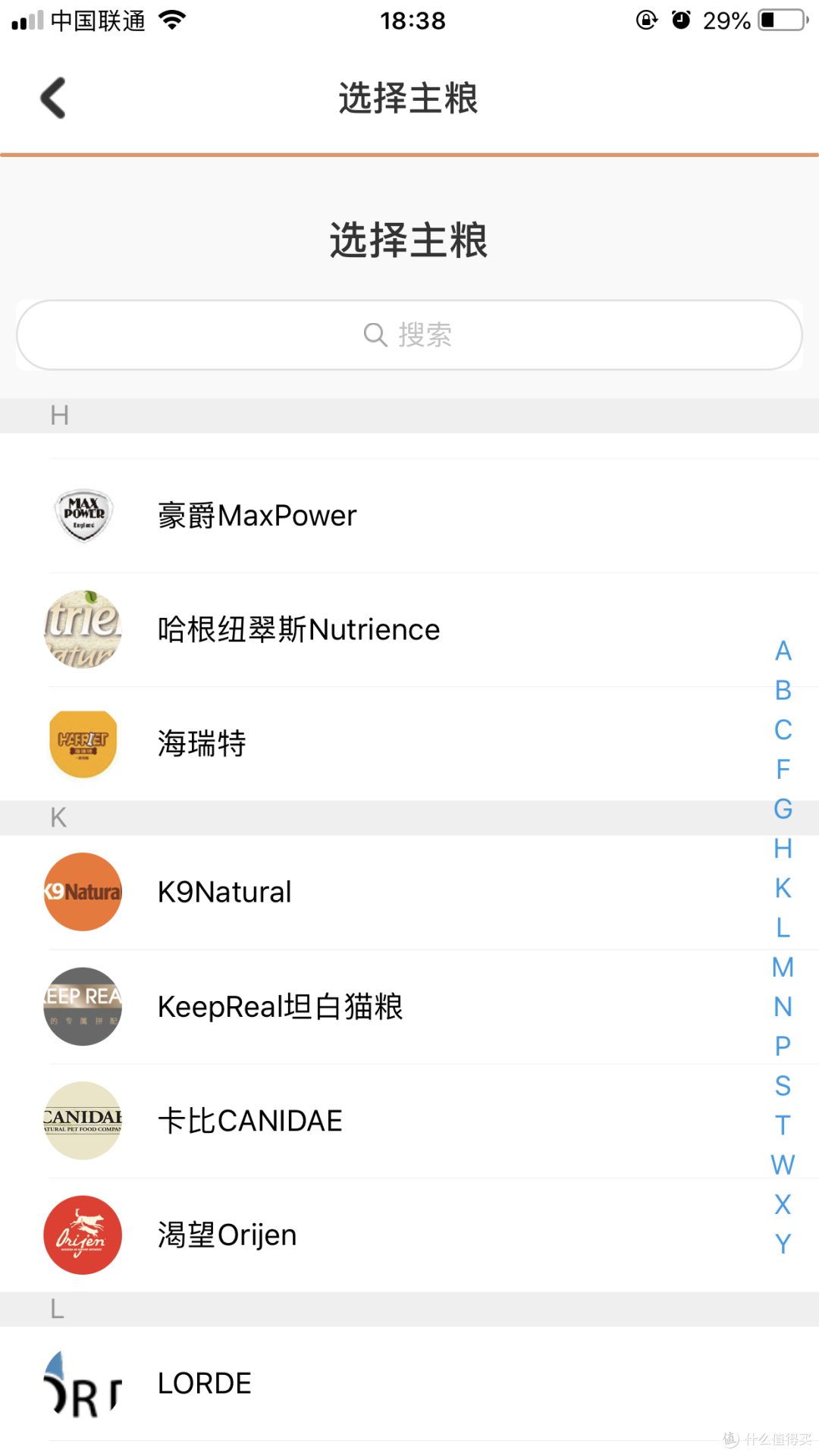Viewport: 819px width, 1456px height.
Task: Jump to letter P in the index
Action: pyautogui.click(x=783, y=1046)
